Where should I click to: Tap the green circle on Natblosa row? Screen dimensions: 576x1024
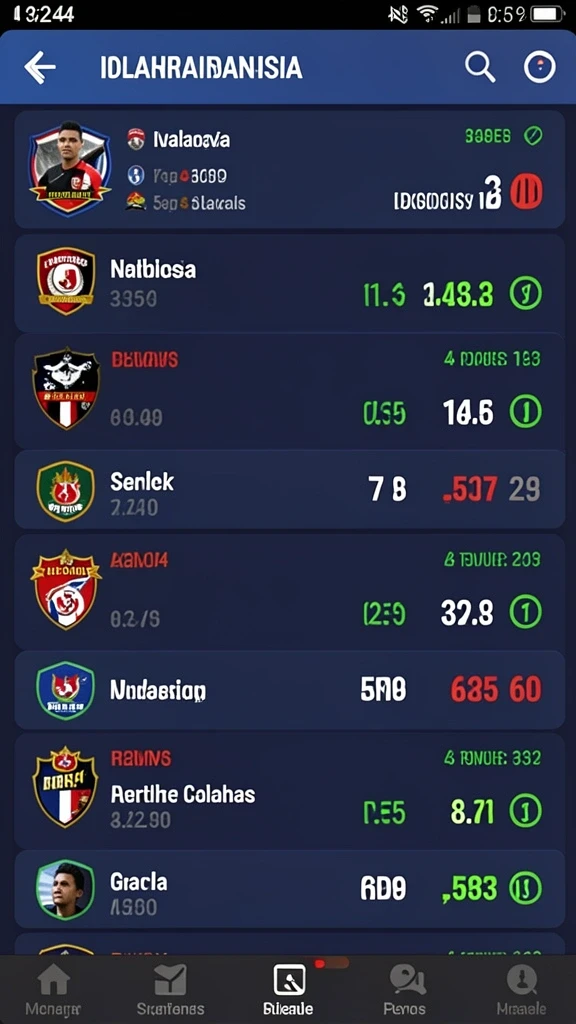(x=526, y=293)
